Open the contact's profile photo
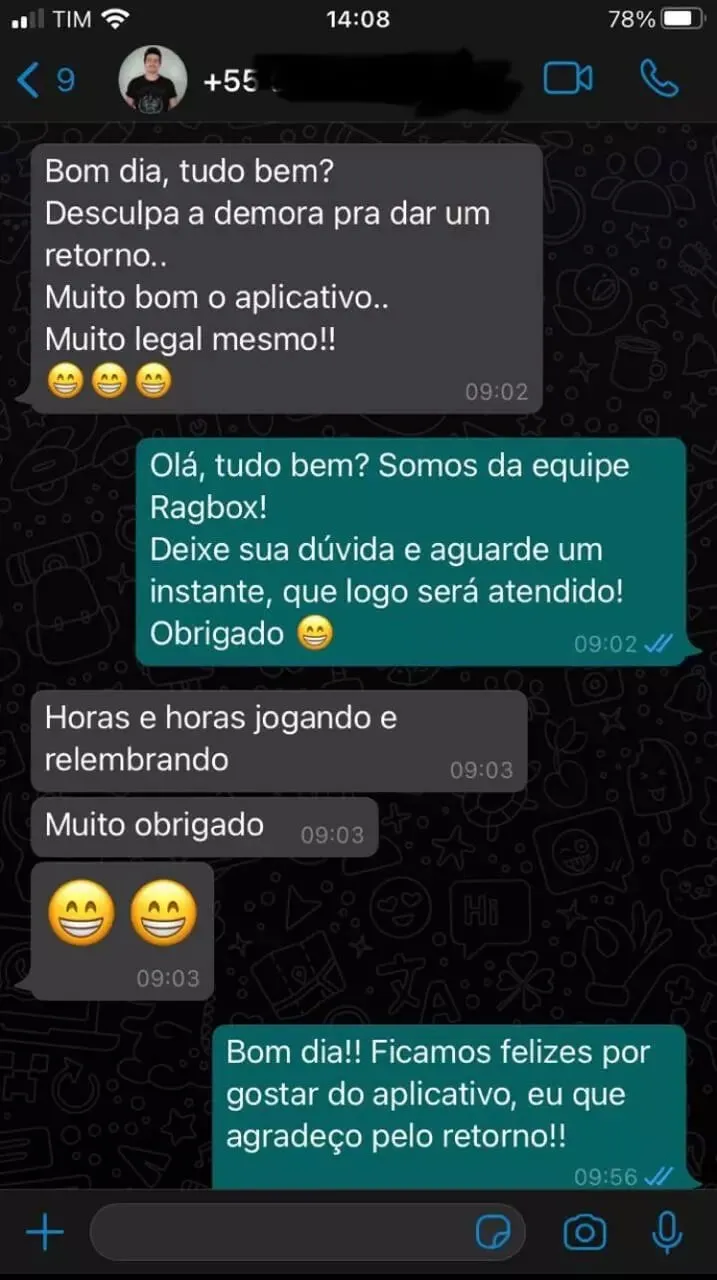Viewport: 717px width, 1280px height. (x=152, y=79)
